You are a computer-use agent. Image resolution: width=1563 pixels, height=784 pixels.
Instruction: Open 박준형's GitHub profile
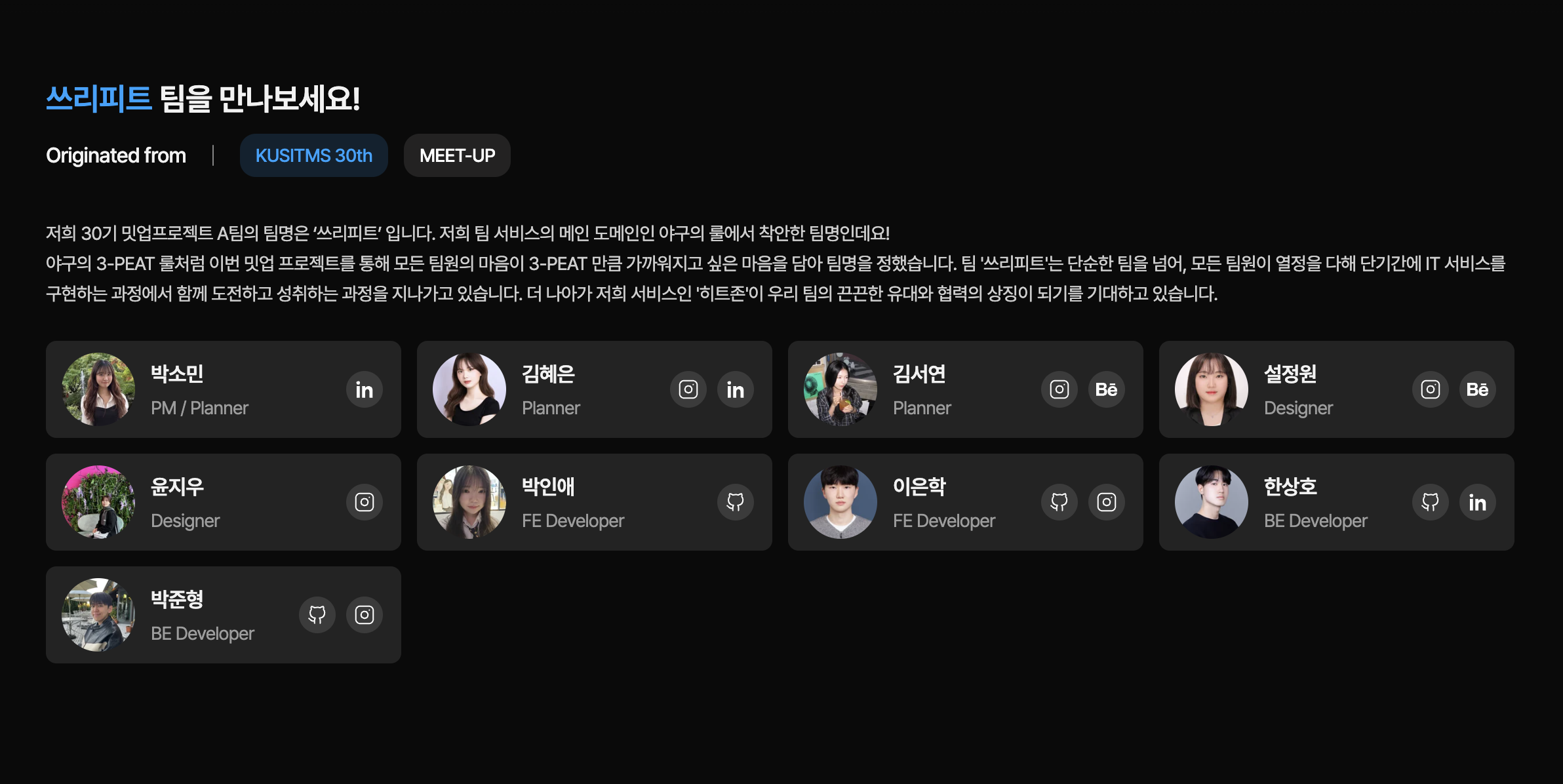pyautogui.click(x=317, y=615)
